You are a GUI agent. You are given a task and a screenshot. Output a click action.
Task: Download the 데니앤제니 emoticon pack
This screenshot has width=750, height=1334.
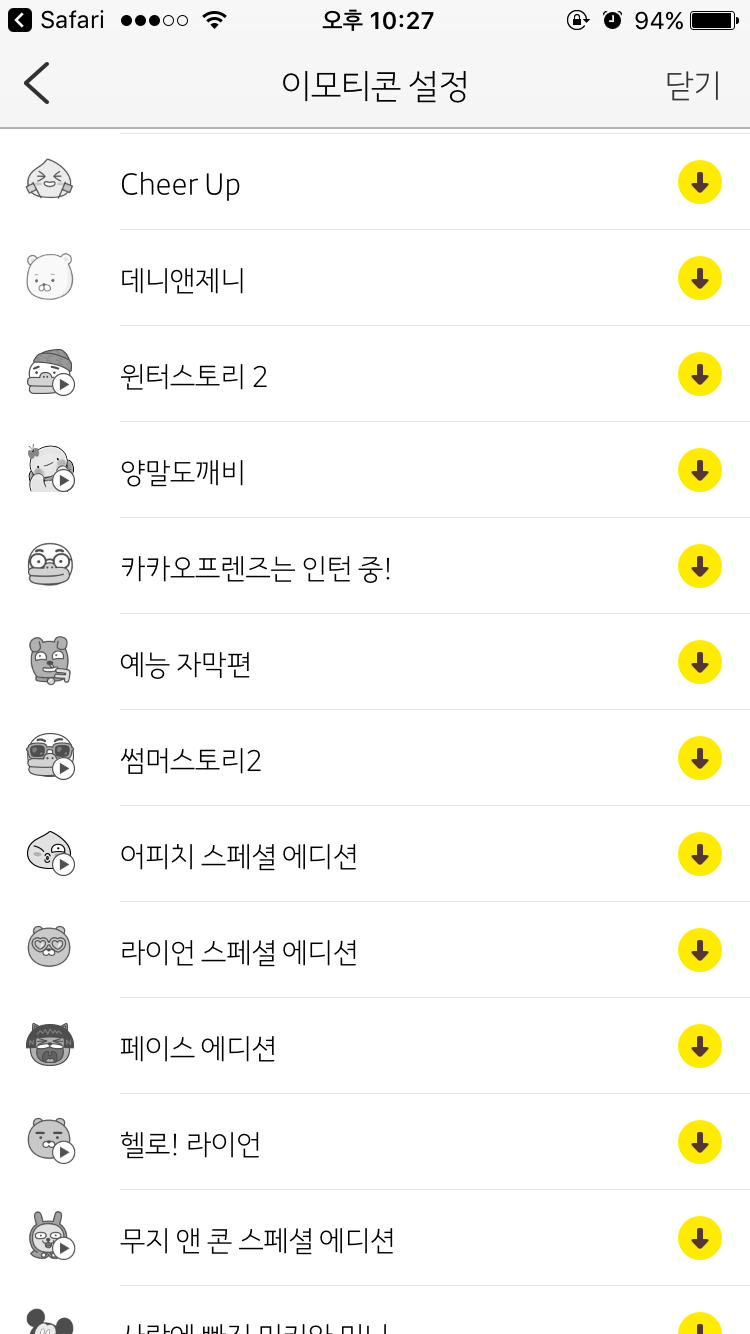tap(700, 279)
